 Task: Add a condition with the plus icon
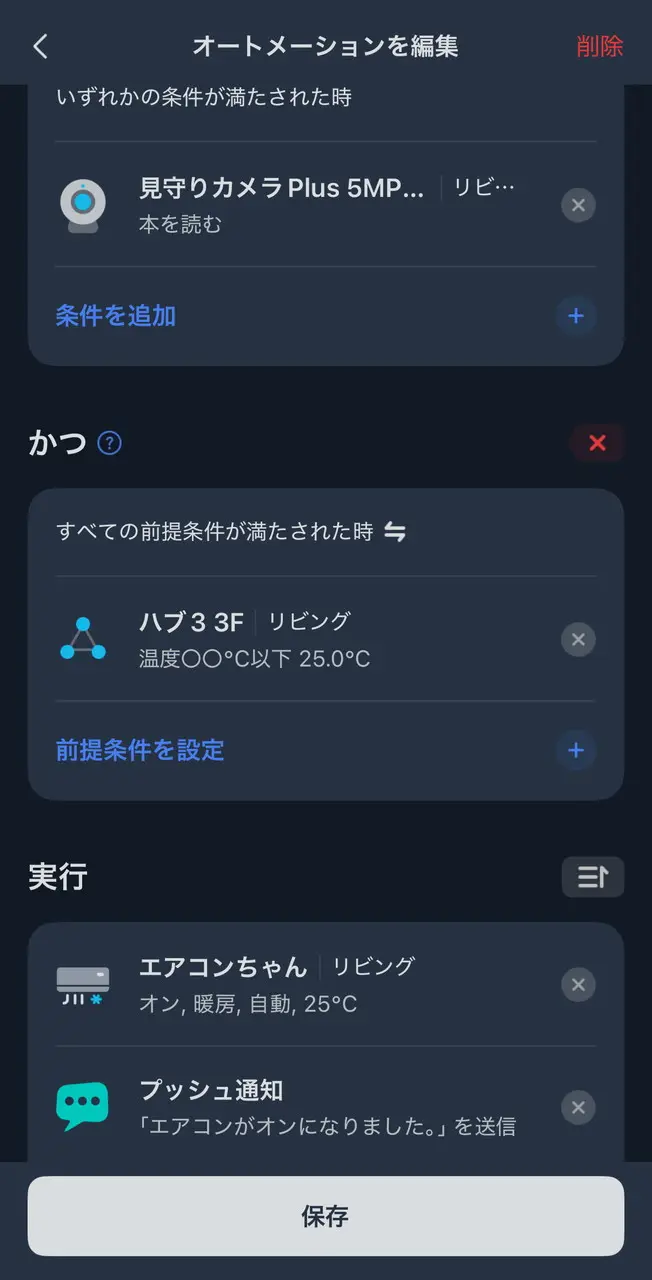[x=576, y=316]
